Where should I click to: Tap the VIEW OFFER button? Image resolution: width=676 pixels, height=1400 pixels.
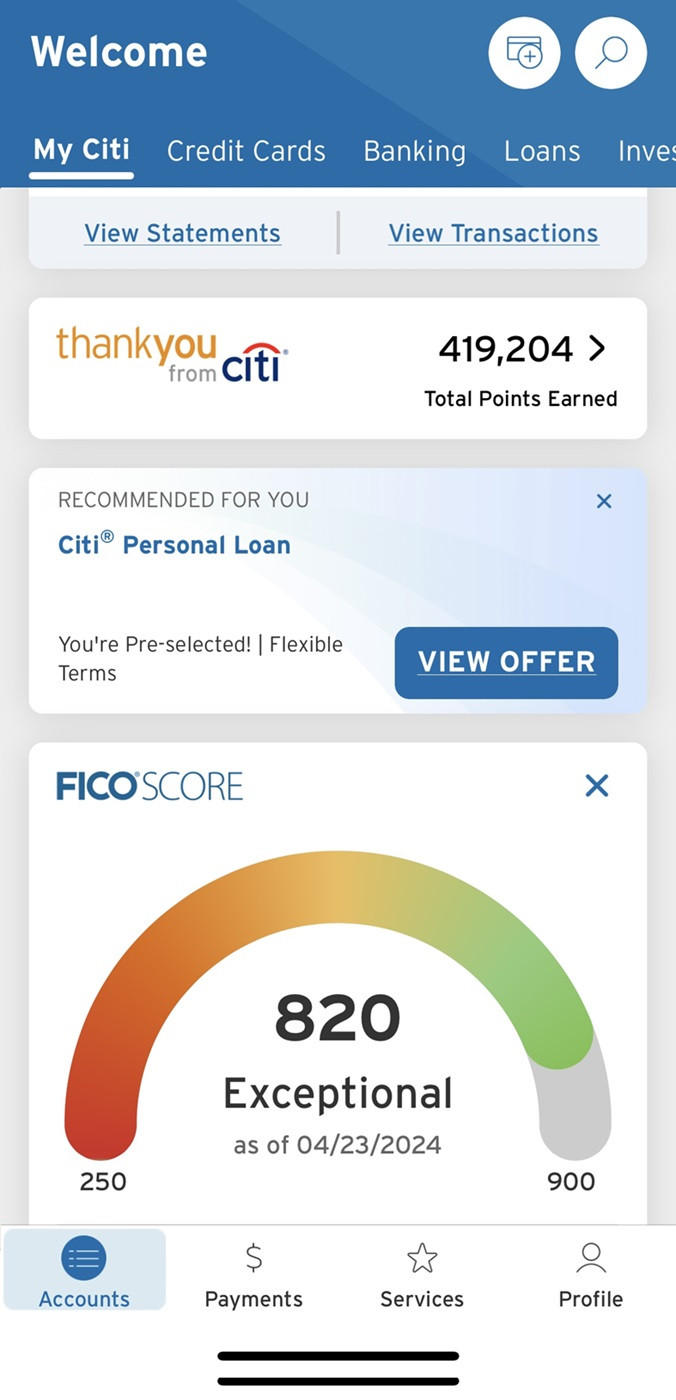[506, 662]
